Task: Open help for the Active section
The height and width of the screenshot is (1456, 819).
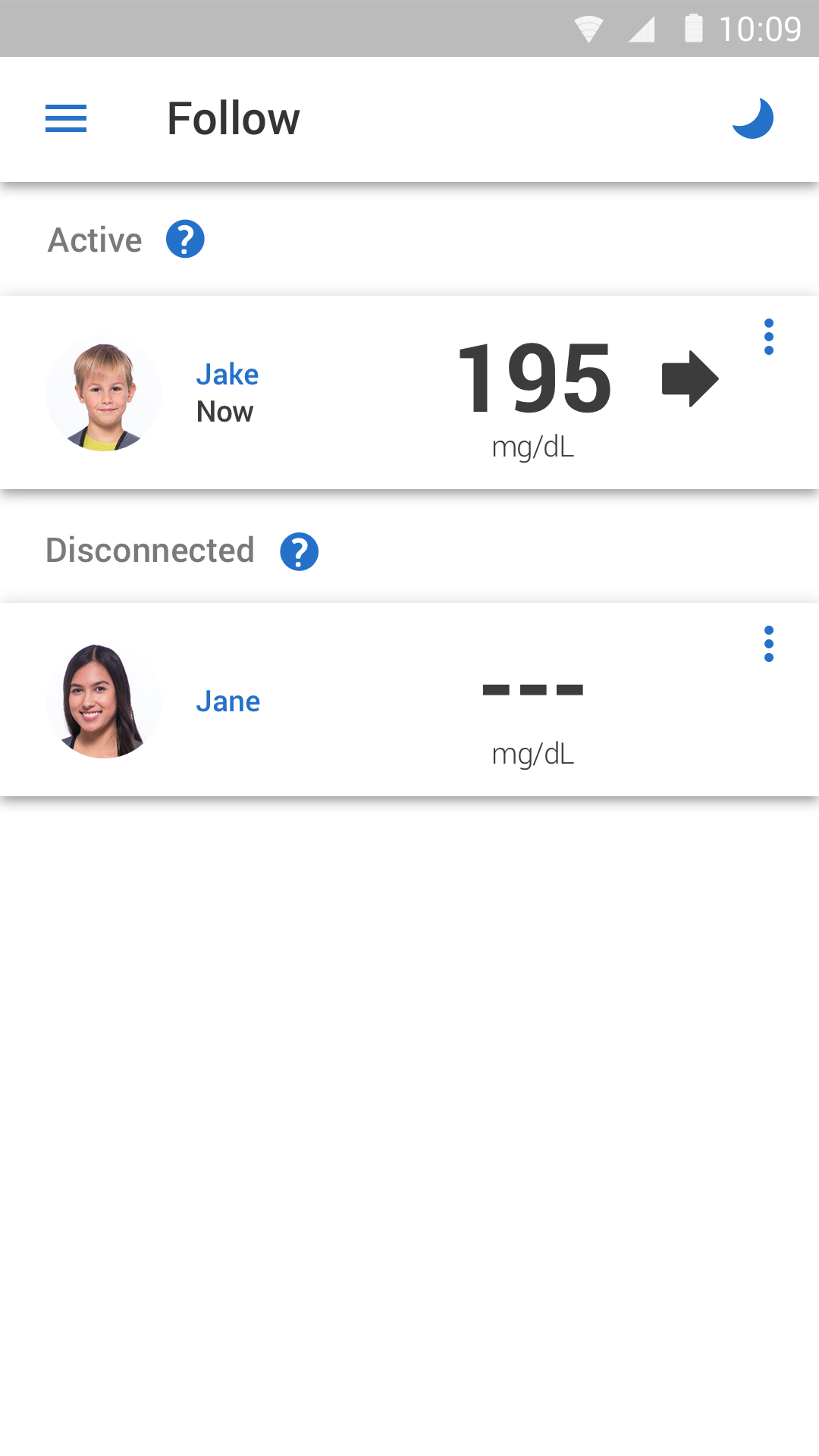Action: (x=185, y=240)
